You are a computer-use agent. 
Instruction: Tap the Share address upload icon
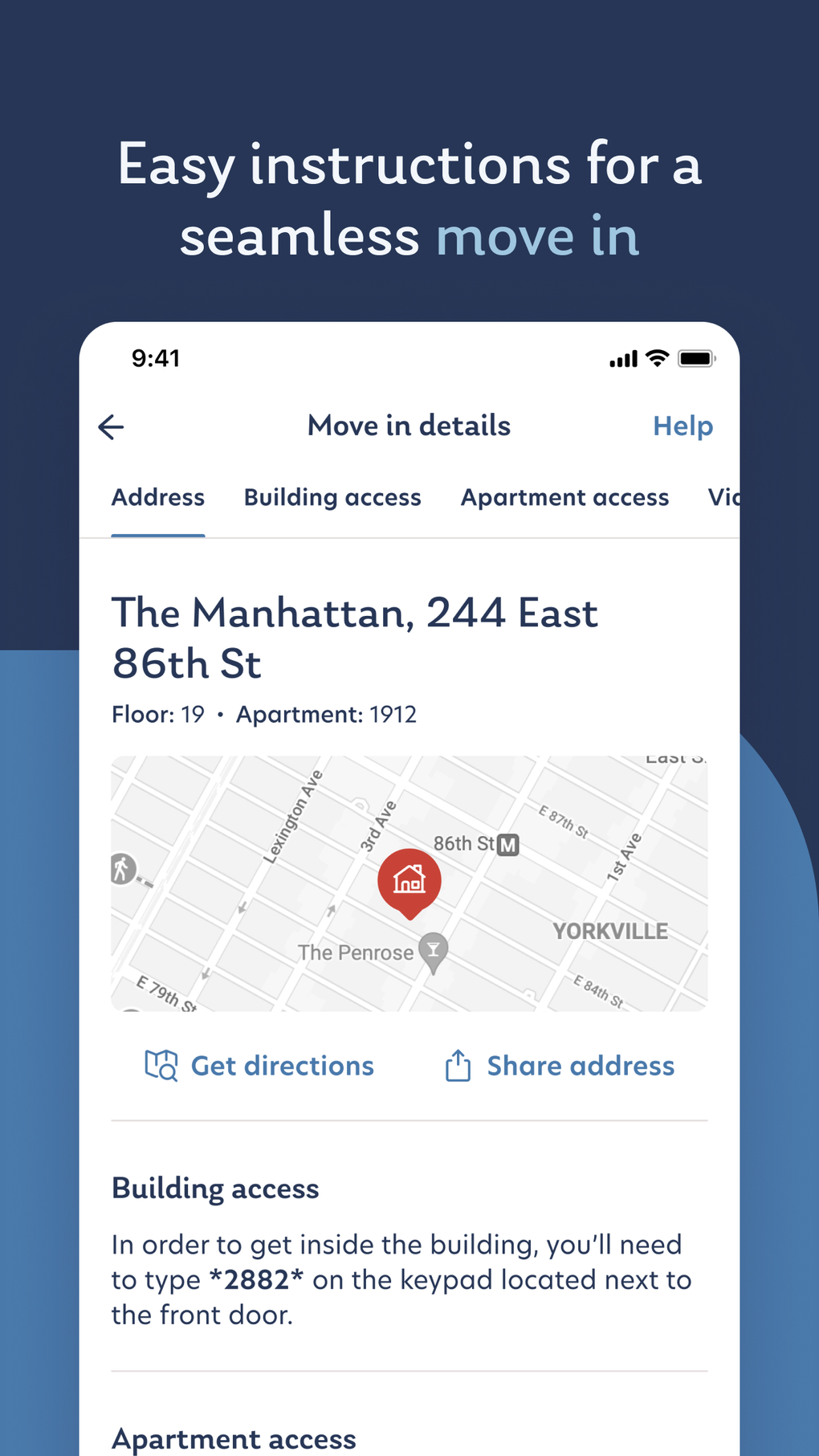point(458,1064)
